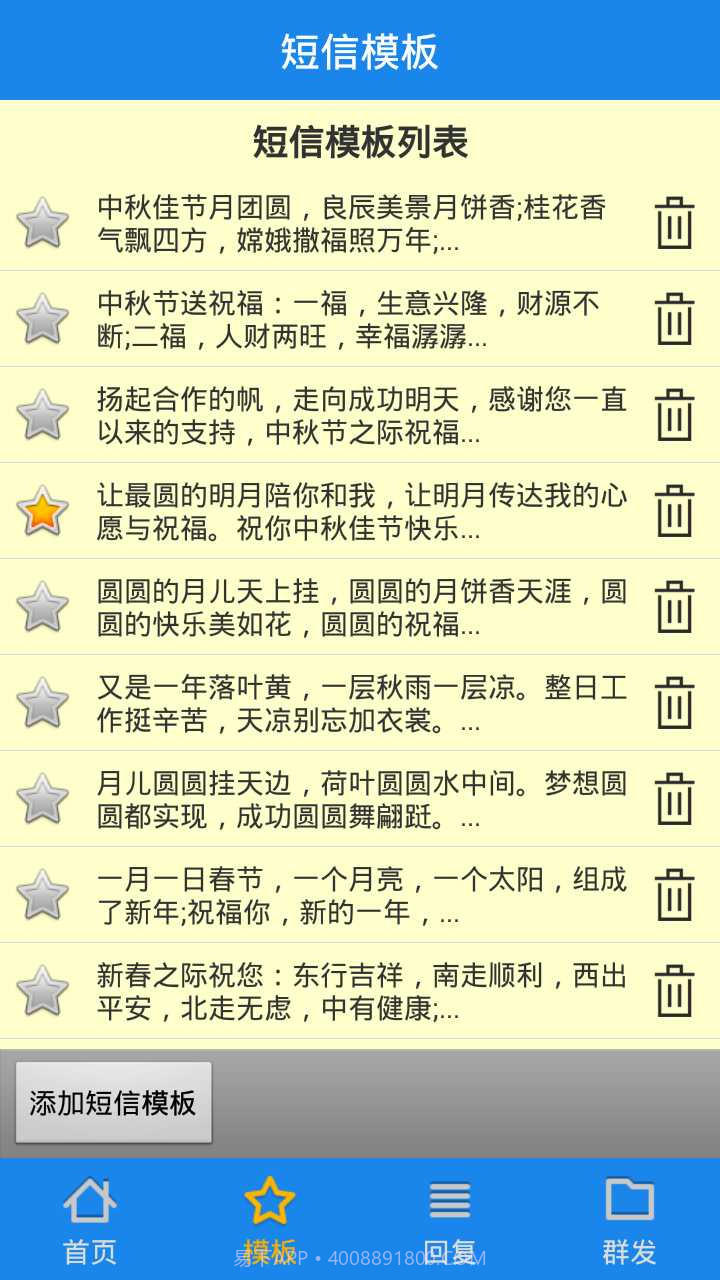This screenshot has width=720, height=1280.
Task: Open the 中秋佳节月团圆 template text
Action: click(x=360, y=223)
